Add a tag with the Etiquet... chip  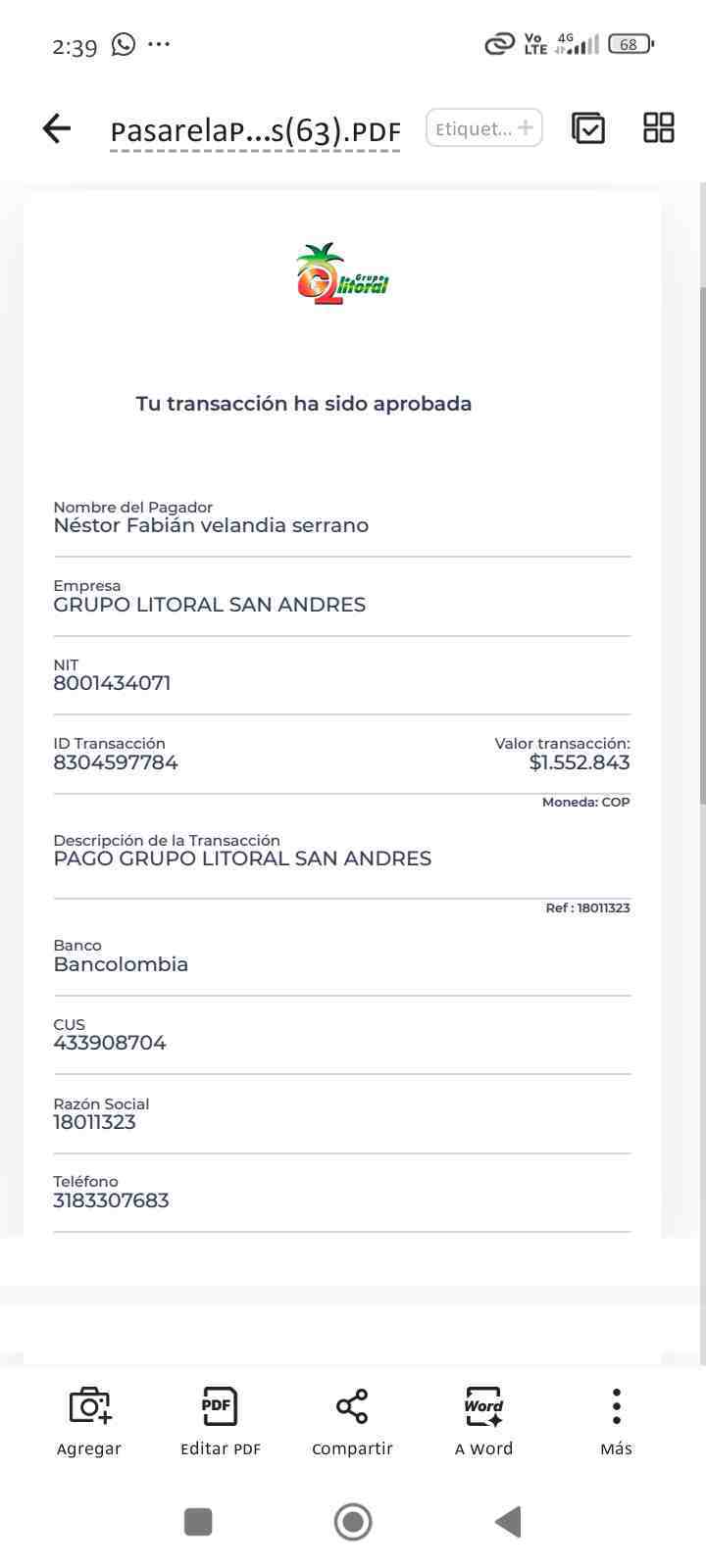(x=484, y=128)
